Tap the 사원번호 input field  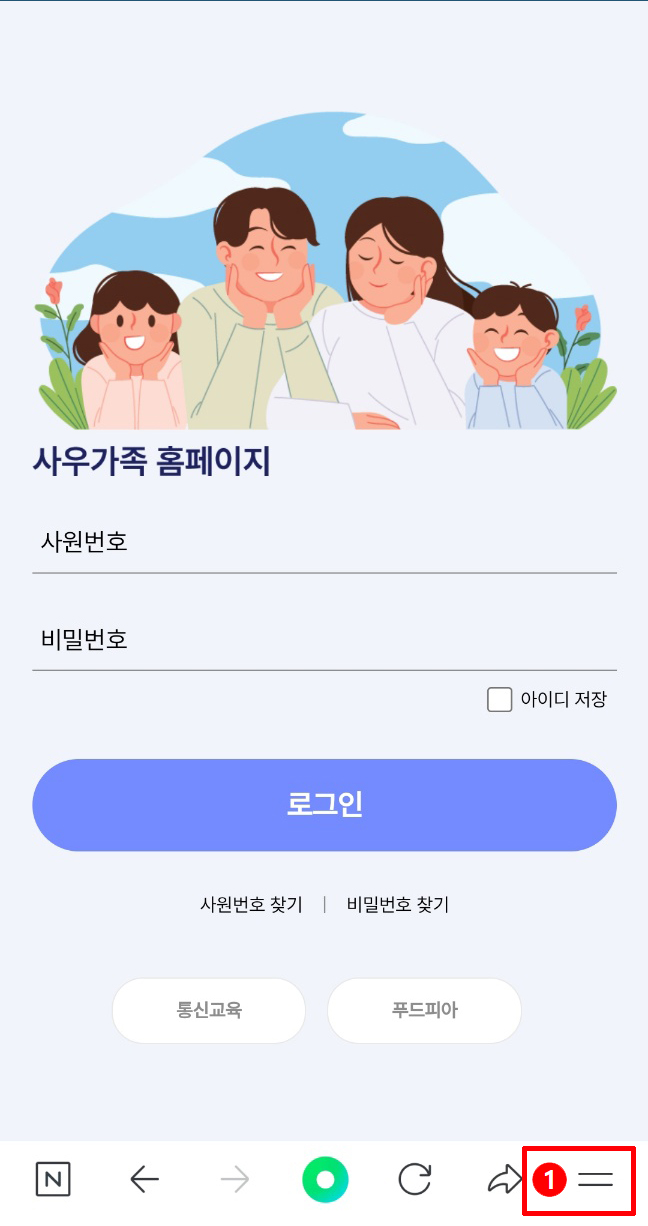click(324, 543)
